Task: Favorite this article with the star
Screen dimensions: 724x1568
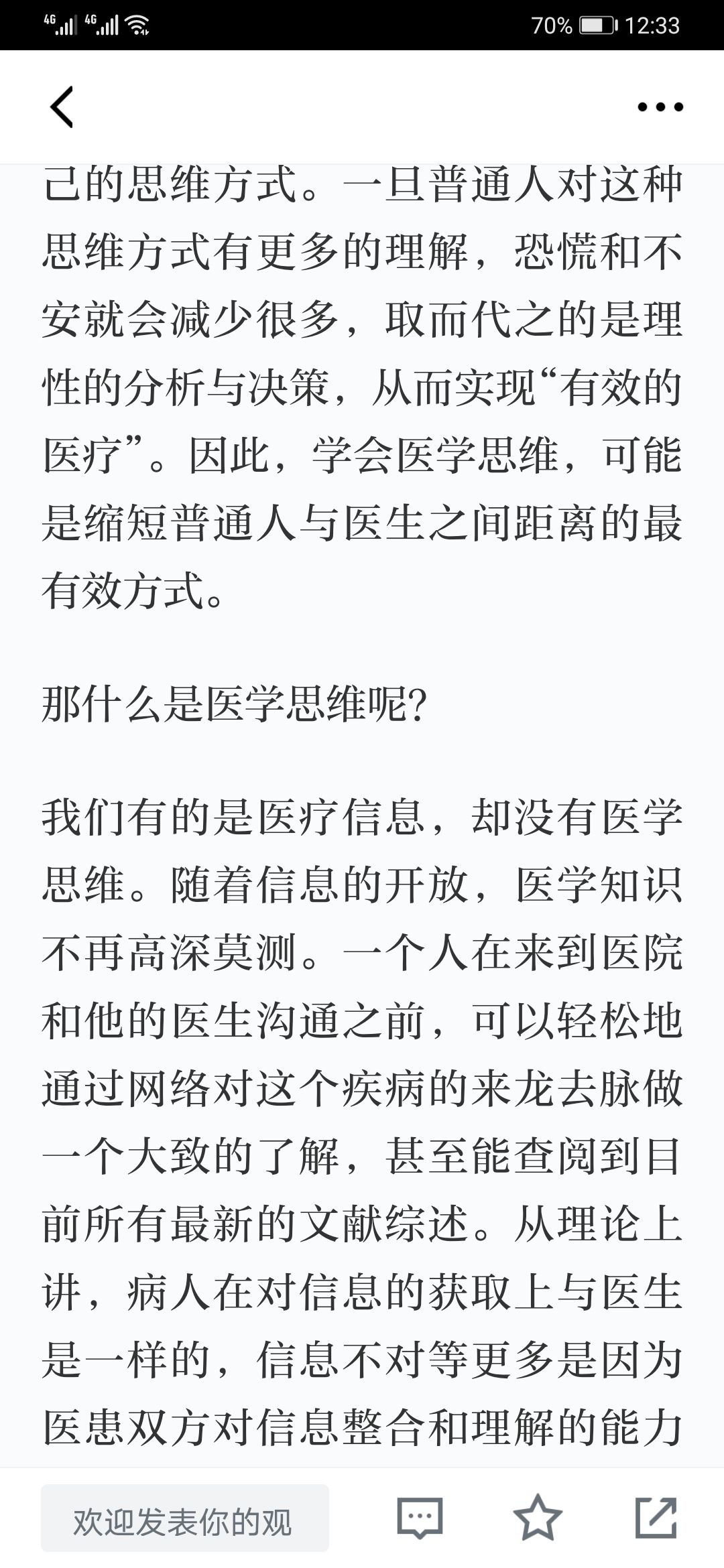Action: click(x=538, y=1516)
